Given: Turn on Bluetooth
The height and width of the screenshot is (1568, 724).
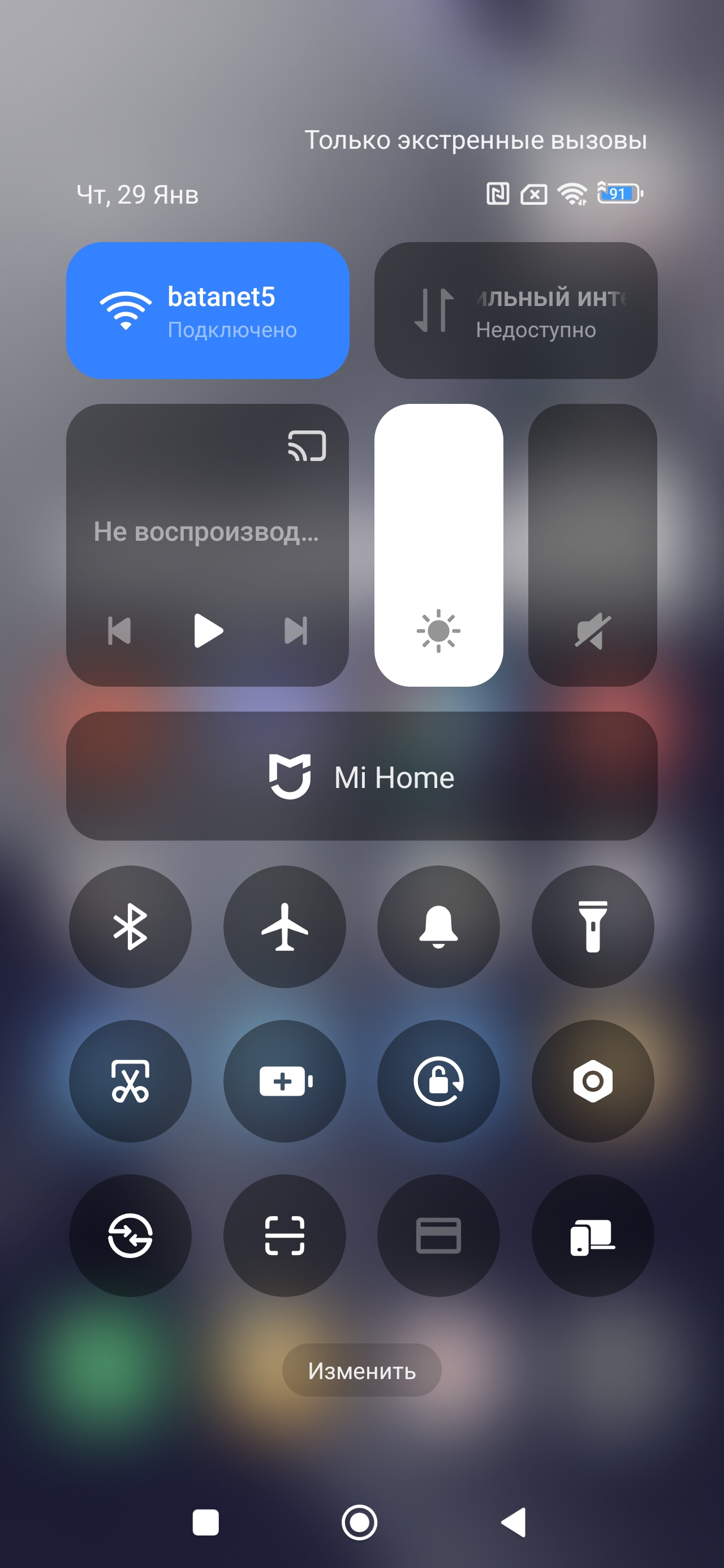Looking at the screenshot, I should coord(130,927).
